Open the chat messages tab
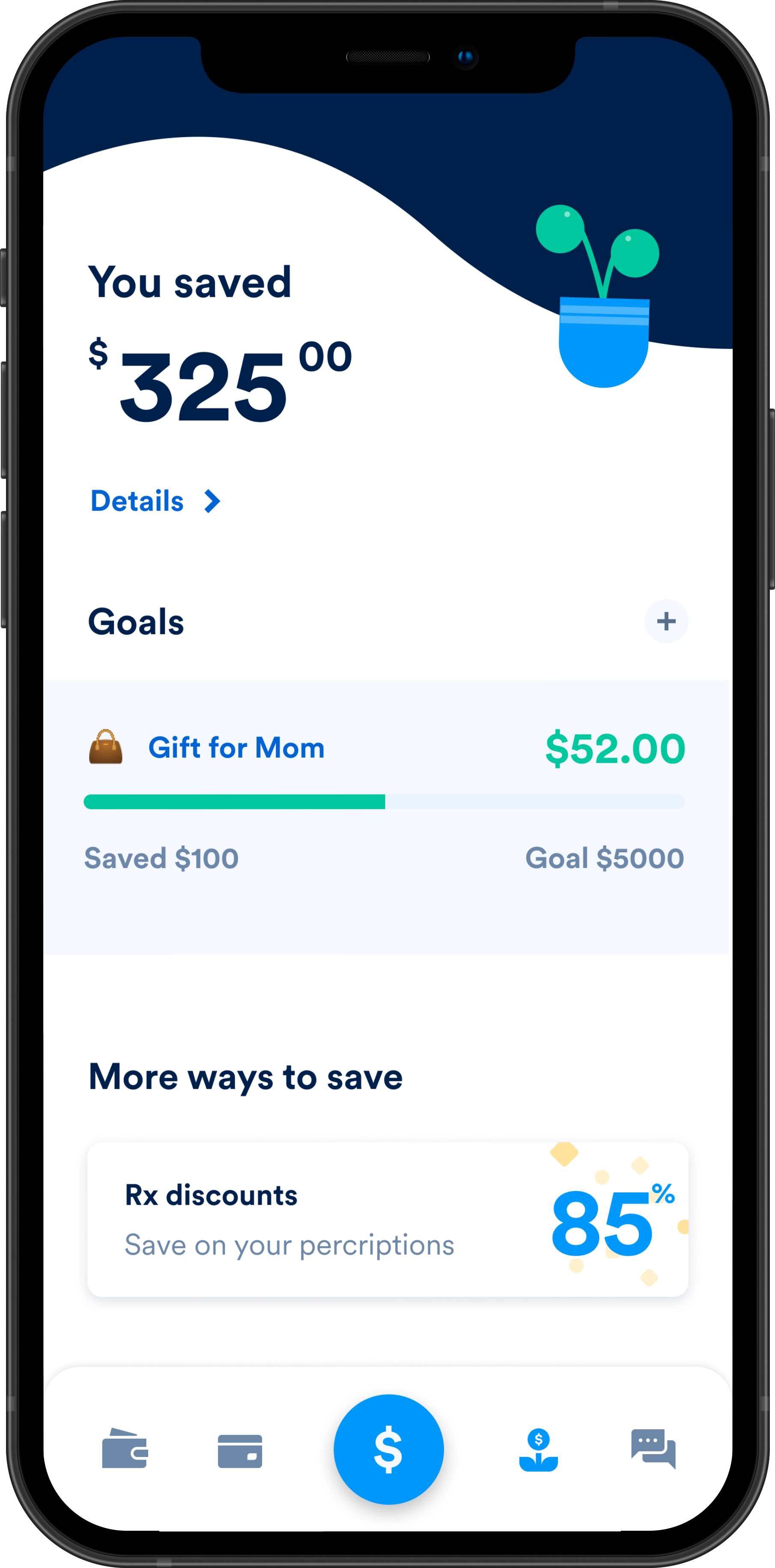The width and height of the screenshot is (775, 1568). 653,1449
